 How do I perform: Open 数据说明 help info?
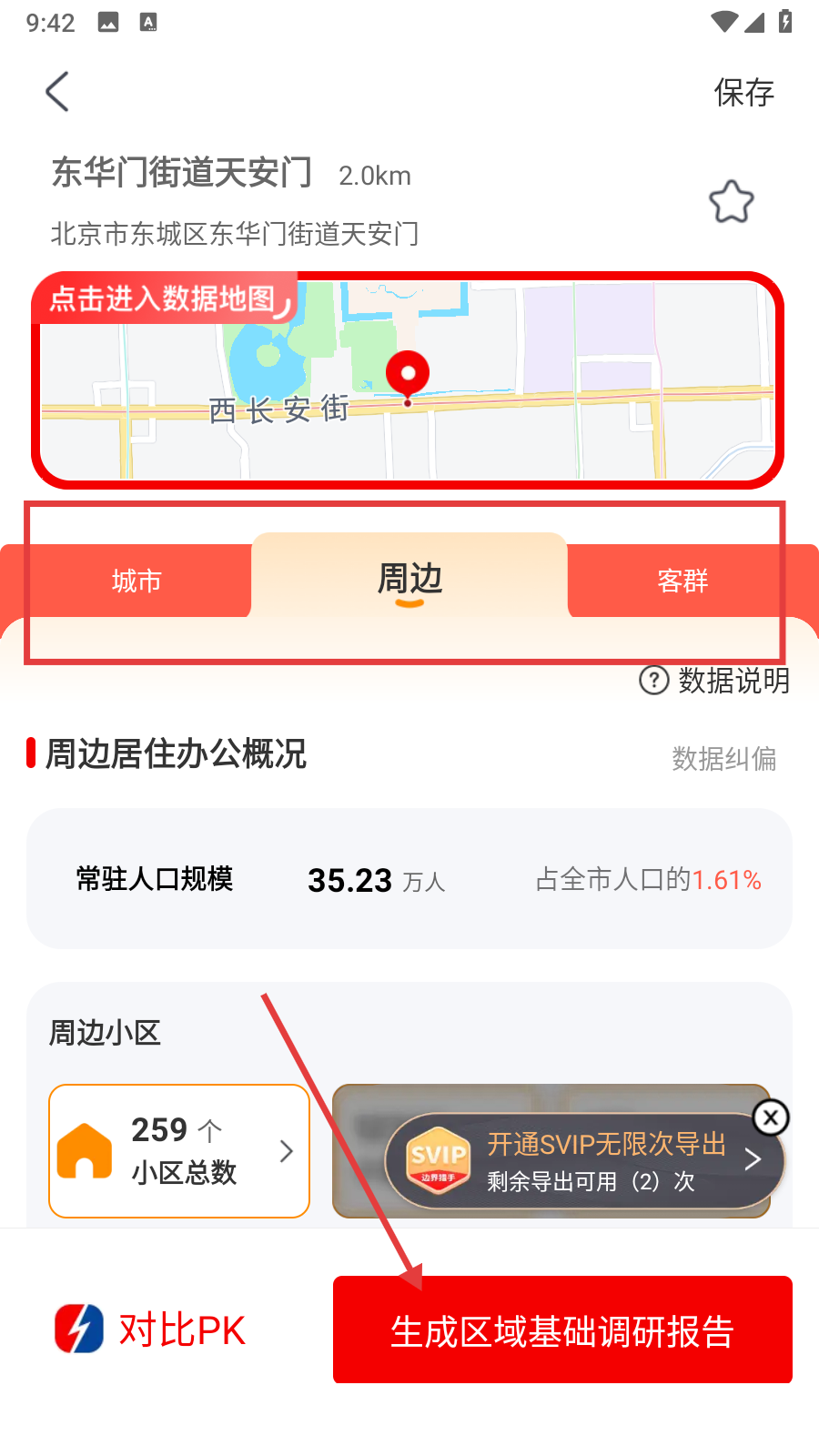[x=715, y=680]
